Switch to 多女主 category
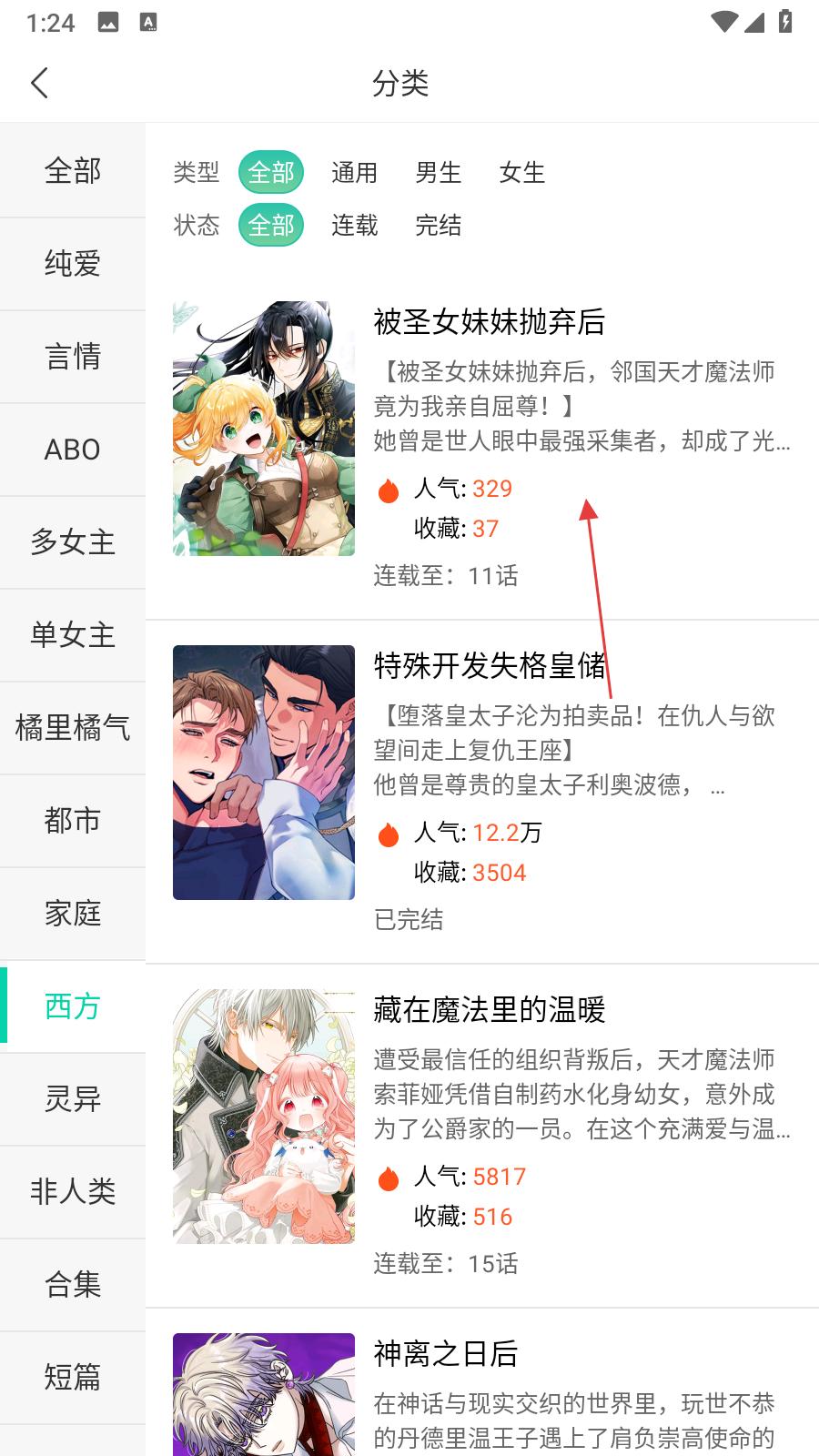The image size is (819, 1456). click(x=73, y=542)
